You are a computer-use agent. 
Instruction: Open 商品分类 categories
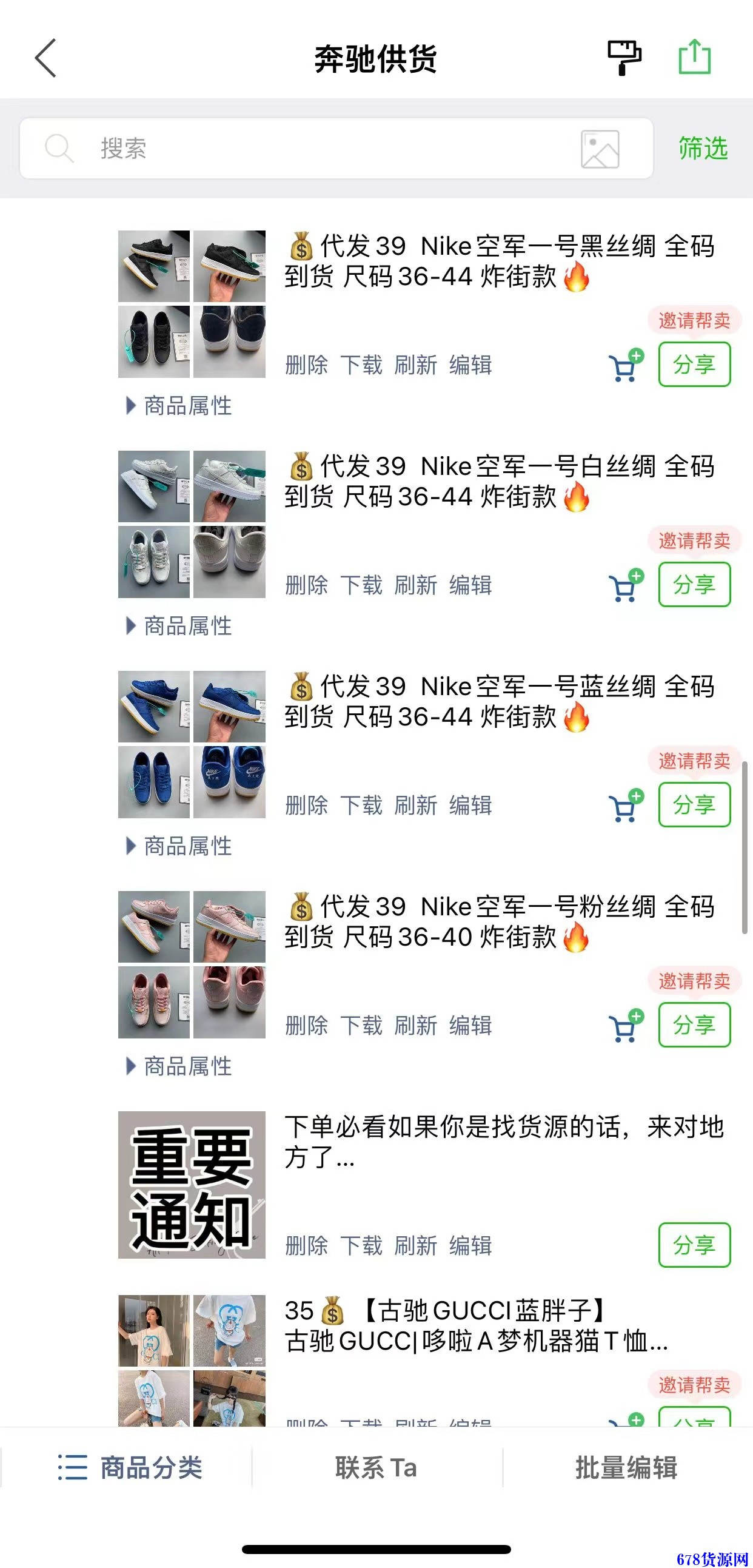pyautogui.click(x=130, y=1467)
